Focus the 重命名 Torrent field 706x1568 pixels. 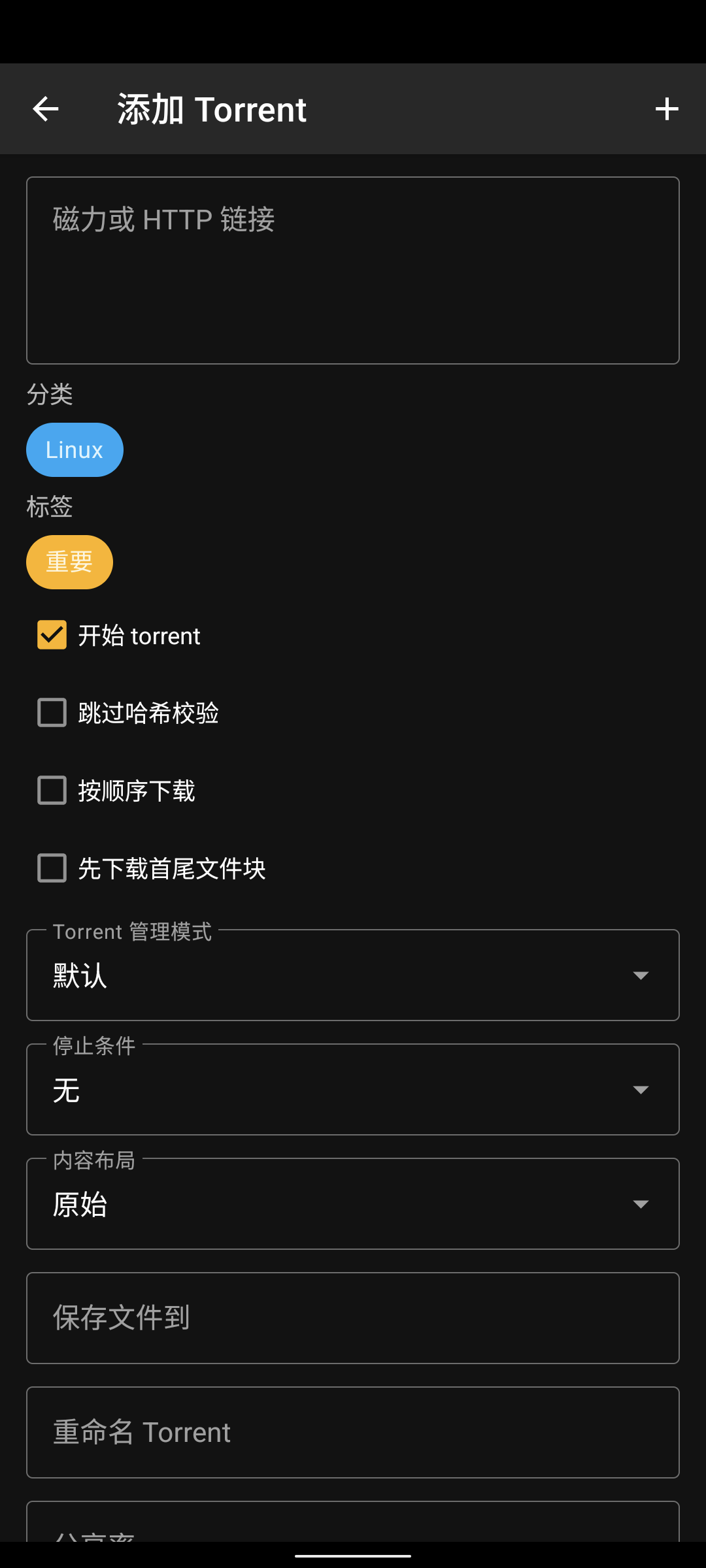tap(353, 1432)
